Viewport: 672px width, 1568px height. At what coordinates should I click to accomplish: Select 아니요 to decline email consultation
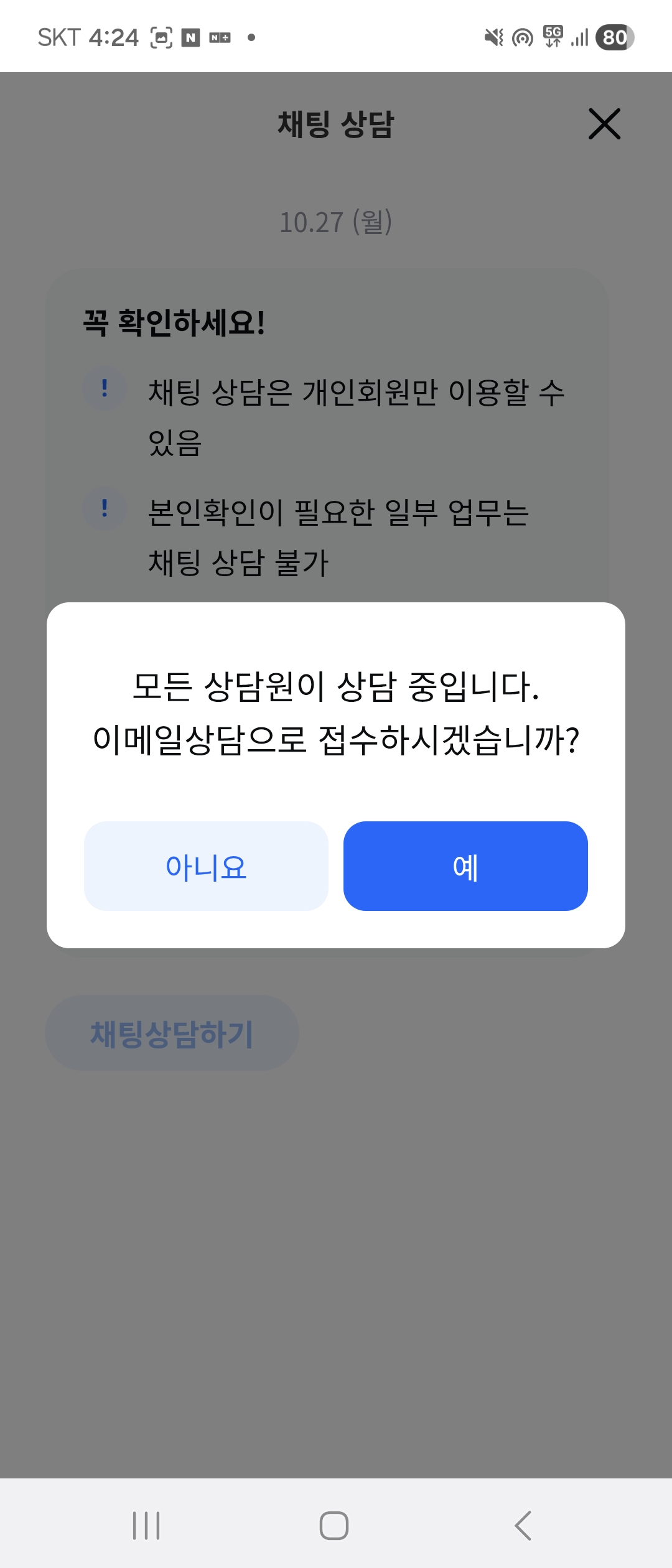(205, 867)
